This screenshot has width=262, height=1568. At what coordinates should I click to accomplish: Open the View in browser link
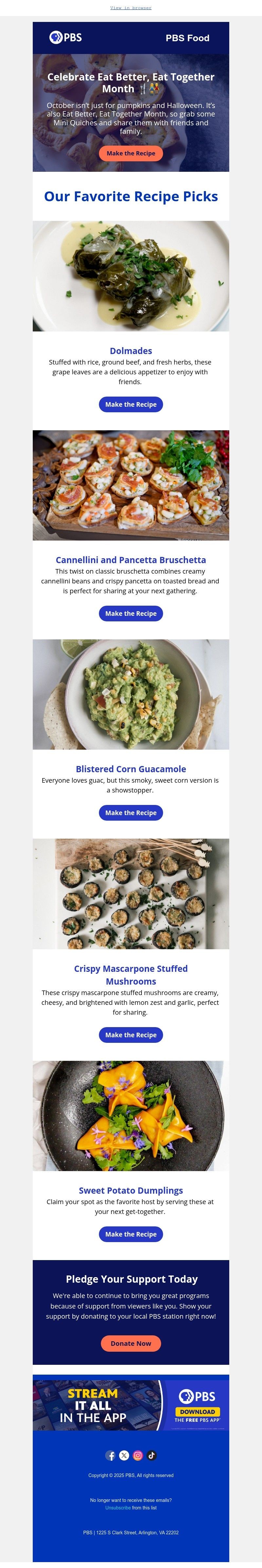(130, 8)
